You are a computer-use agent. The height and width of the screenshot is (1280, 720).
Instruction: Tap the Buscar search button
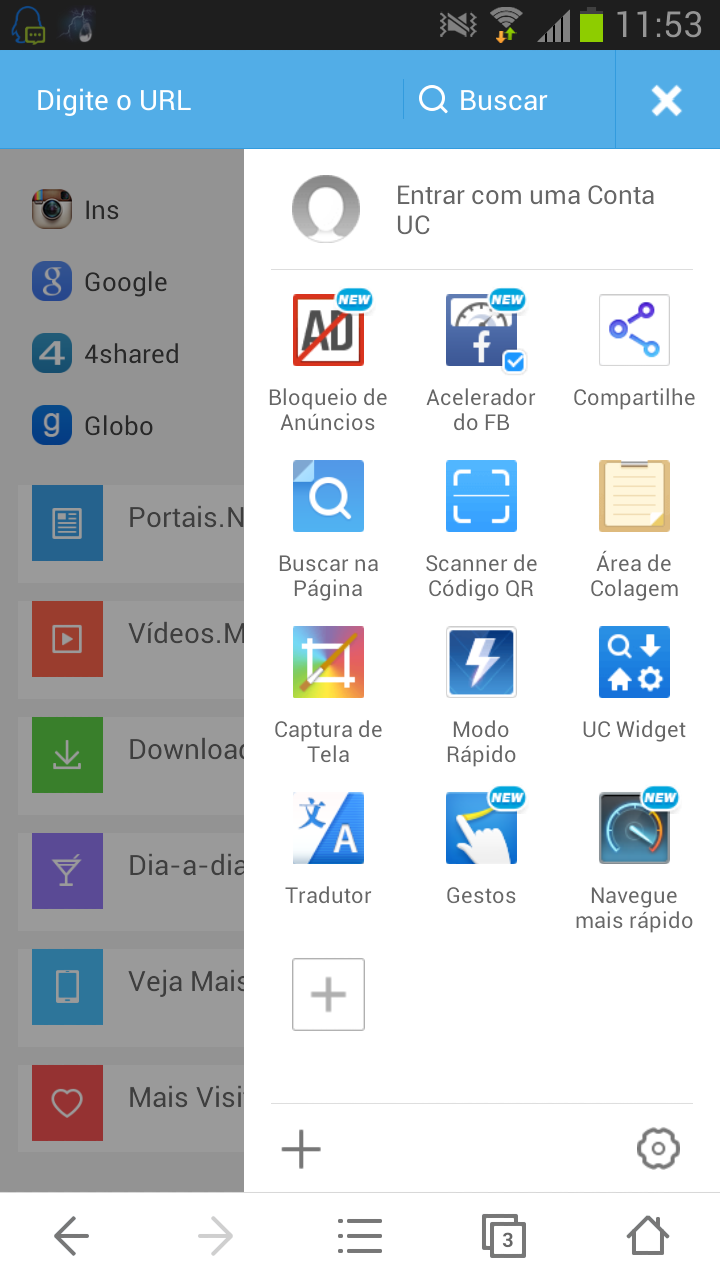[x=484, y=100]
